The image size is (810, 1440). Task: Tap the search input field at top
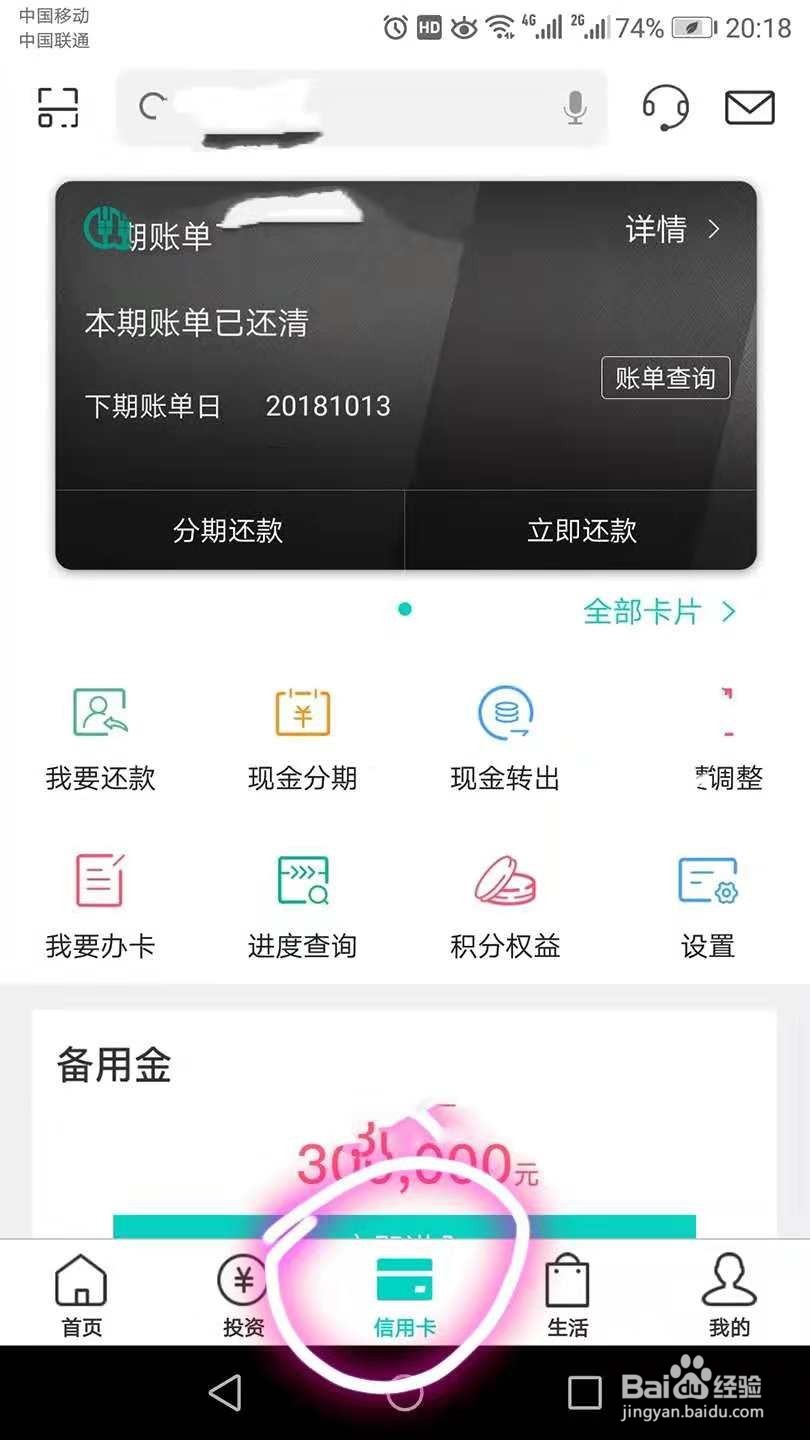[x=360, y=107]
